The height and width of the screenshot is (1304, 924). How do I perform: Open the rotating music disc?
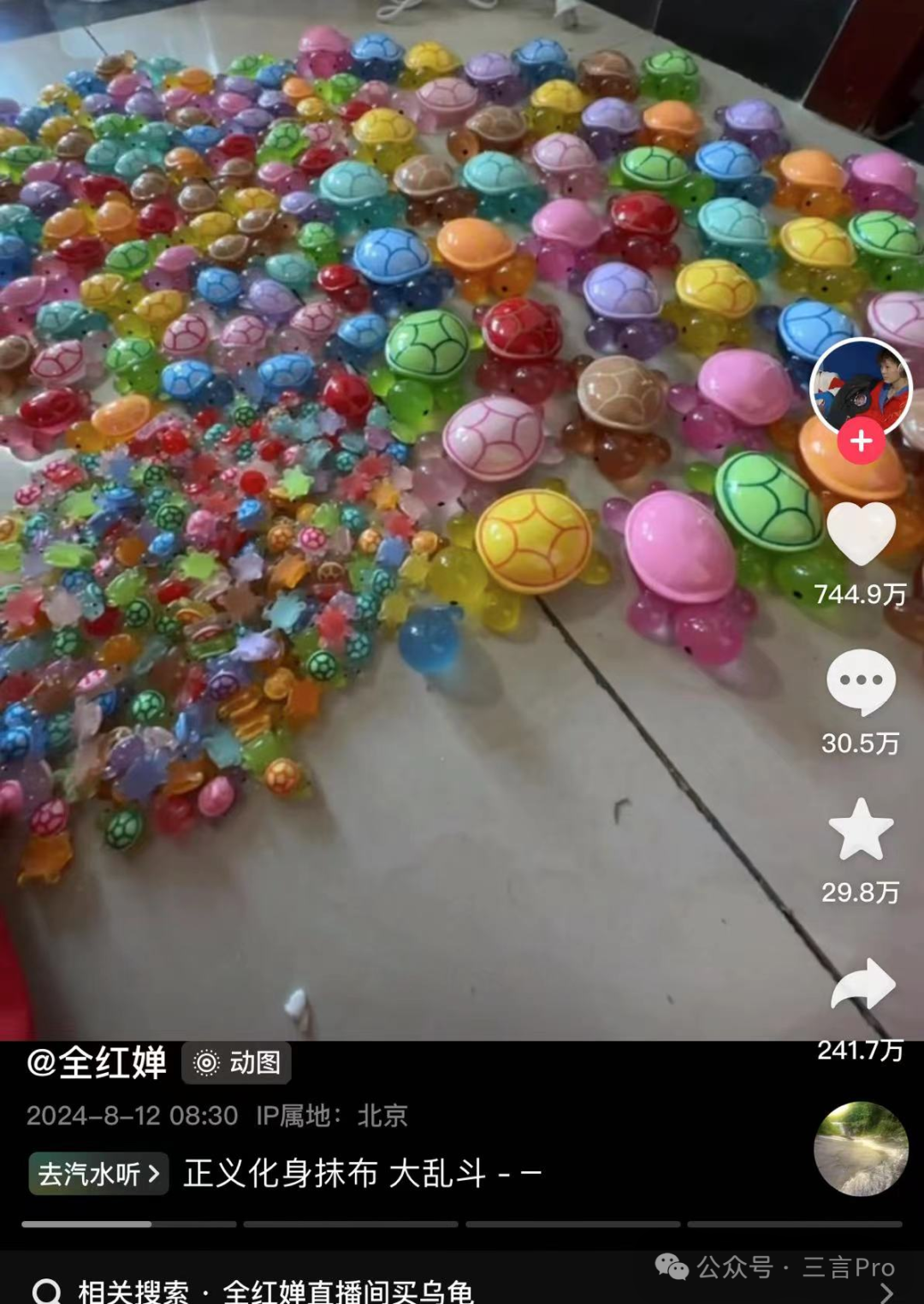pyautogui.click(x=860, y=1148)
